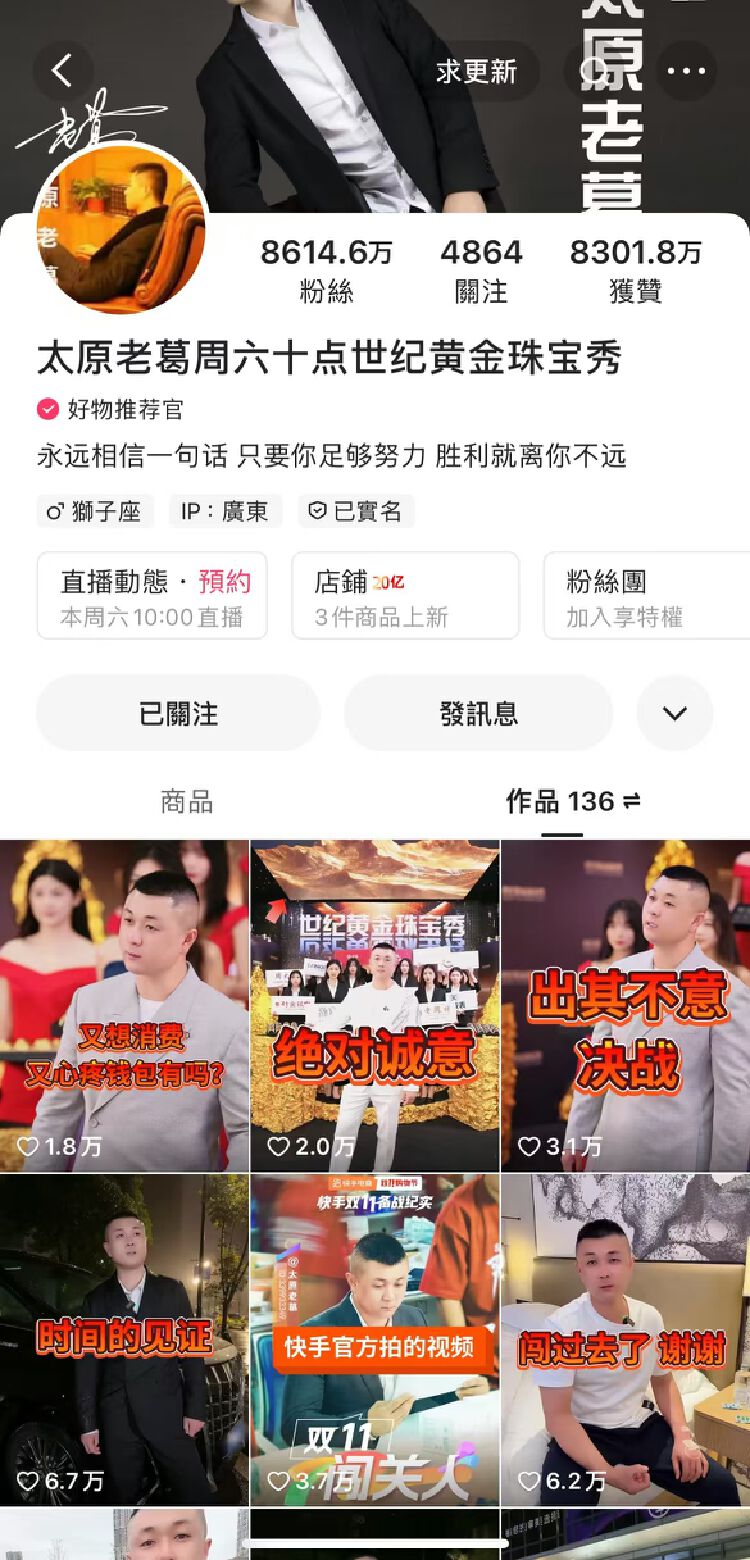Viewport: 750px width, 1560px height.
Task: Play the video titled 时间的见证
Action: (x=124, y=1340)
